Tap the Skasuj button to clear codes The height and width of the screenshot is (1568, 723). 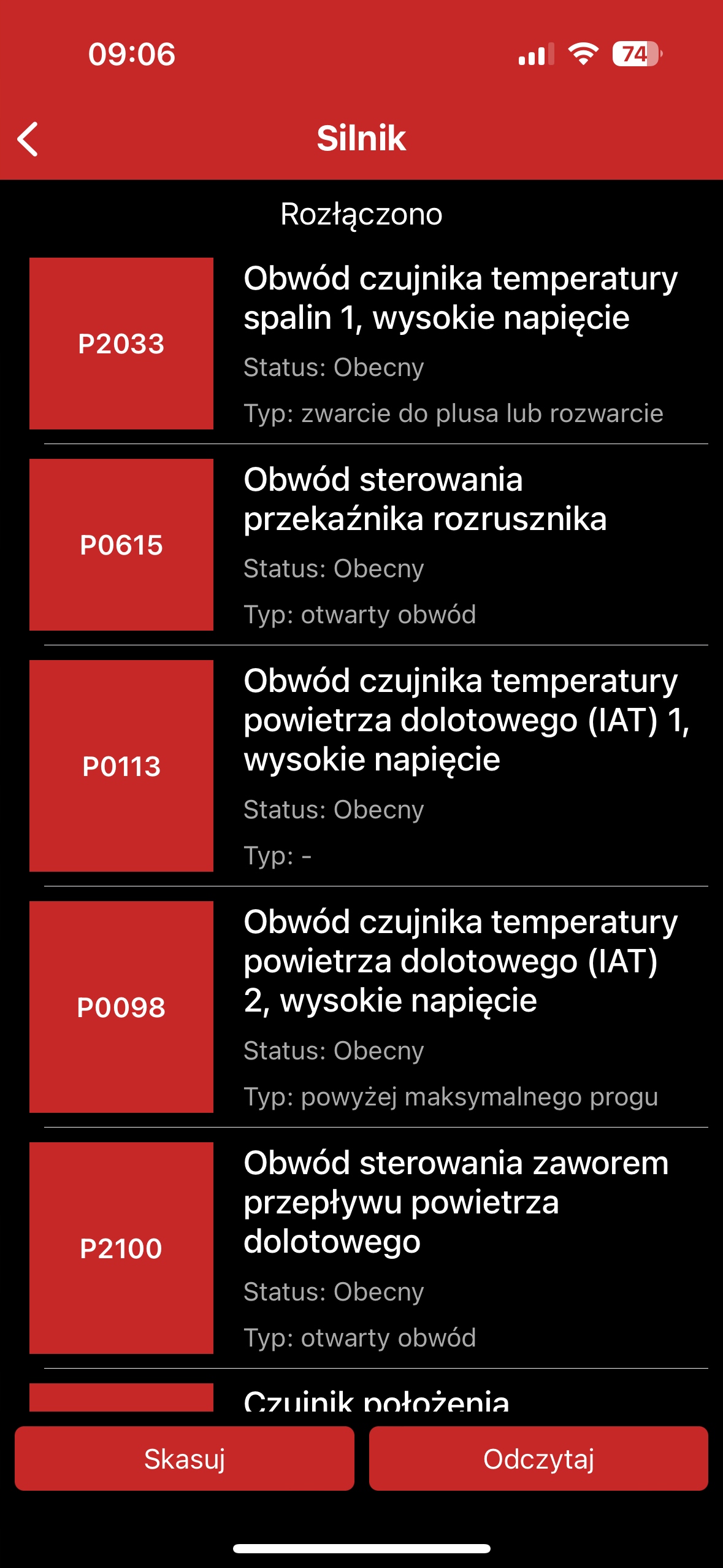(x=184, y=1458)
